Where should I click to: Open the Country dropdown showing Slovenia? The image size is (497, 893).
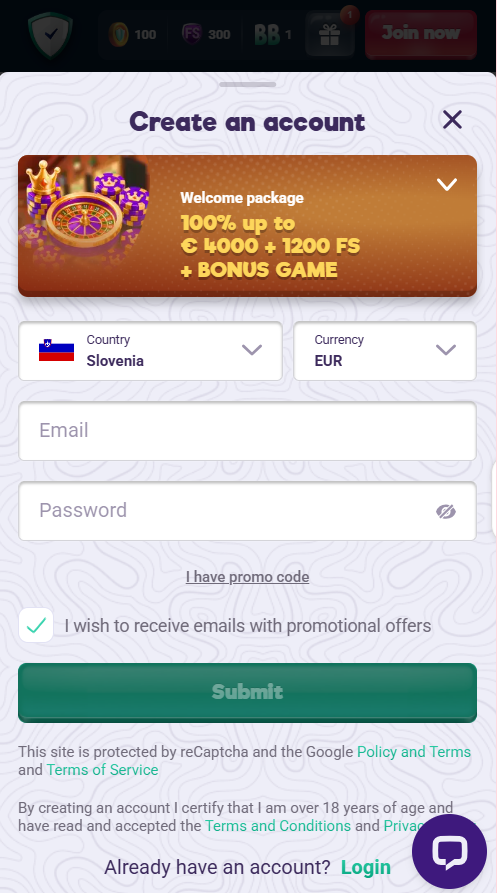(150, 351)
